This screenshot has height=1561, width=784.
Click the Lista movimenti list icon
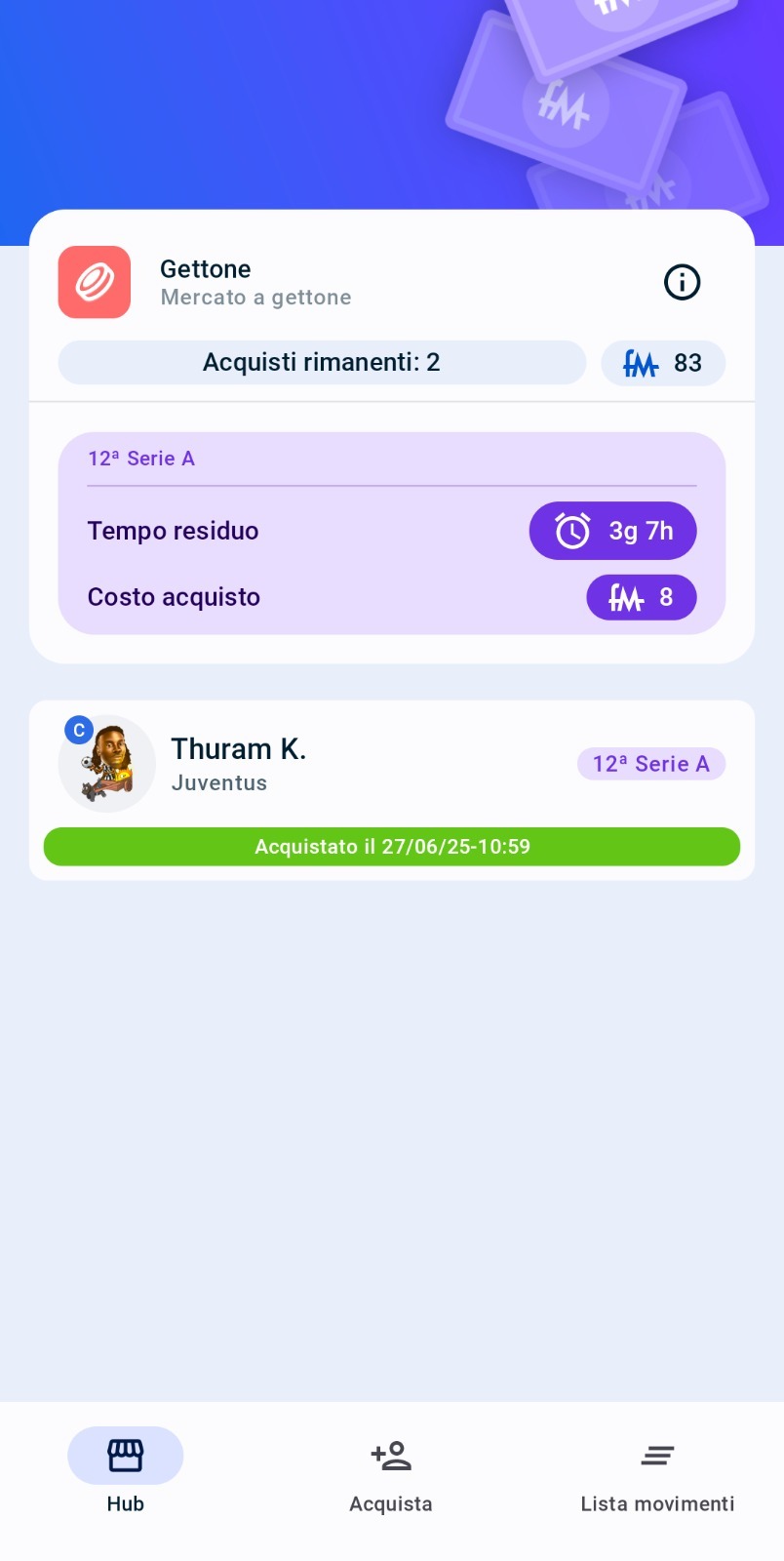[657, 1455]
